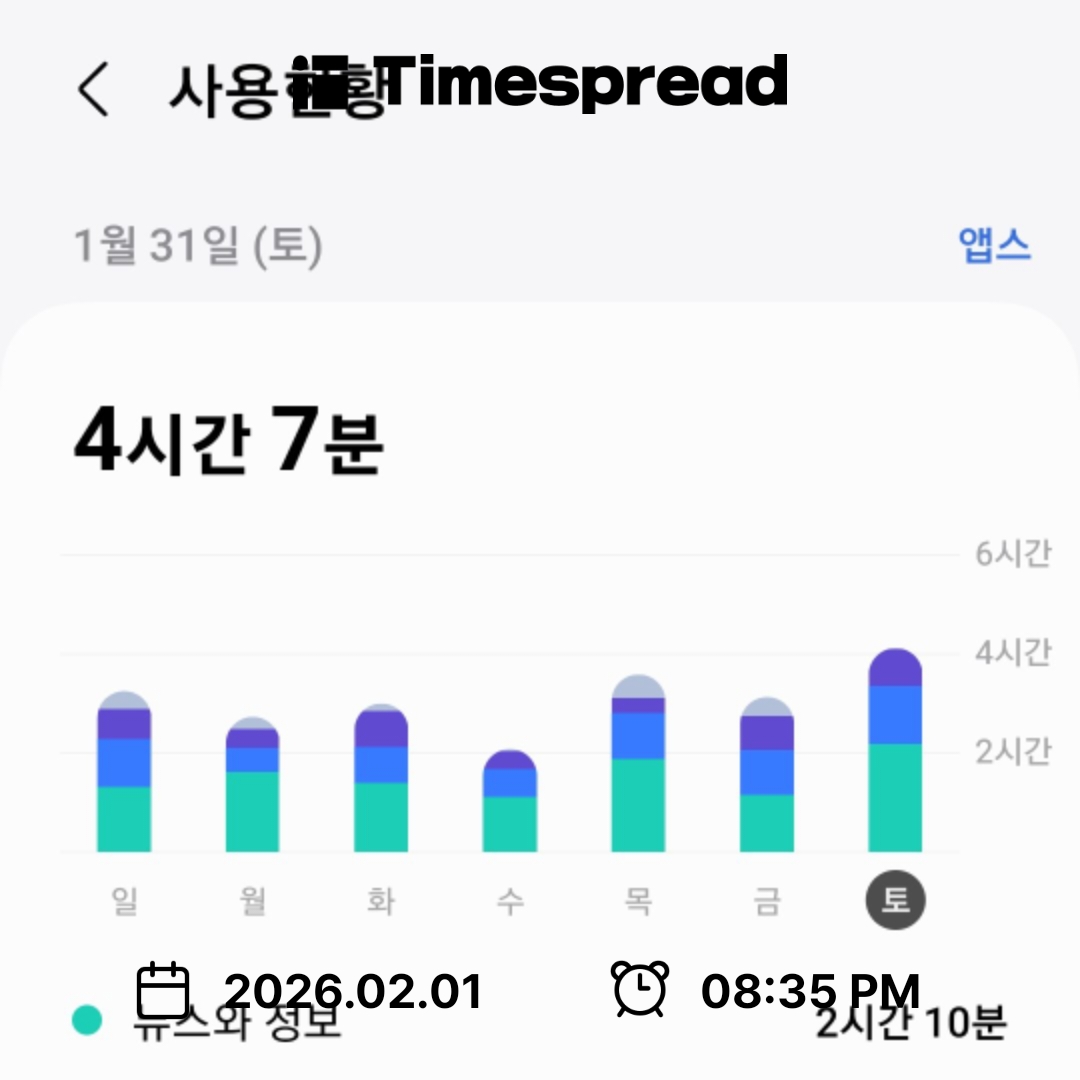Select the 일 (Sunday) usage bar
This screenshot has height=1080, width=1080.
click(x=124, y=775)
